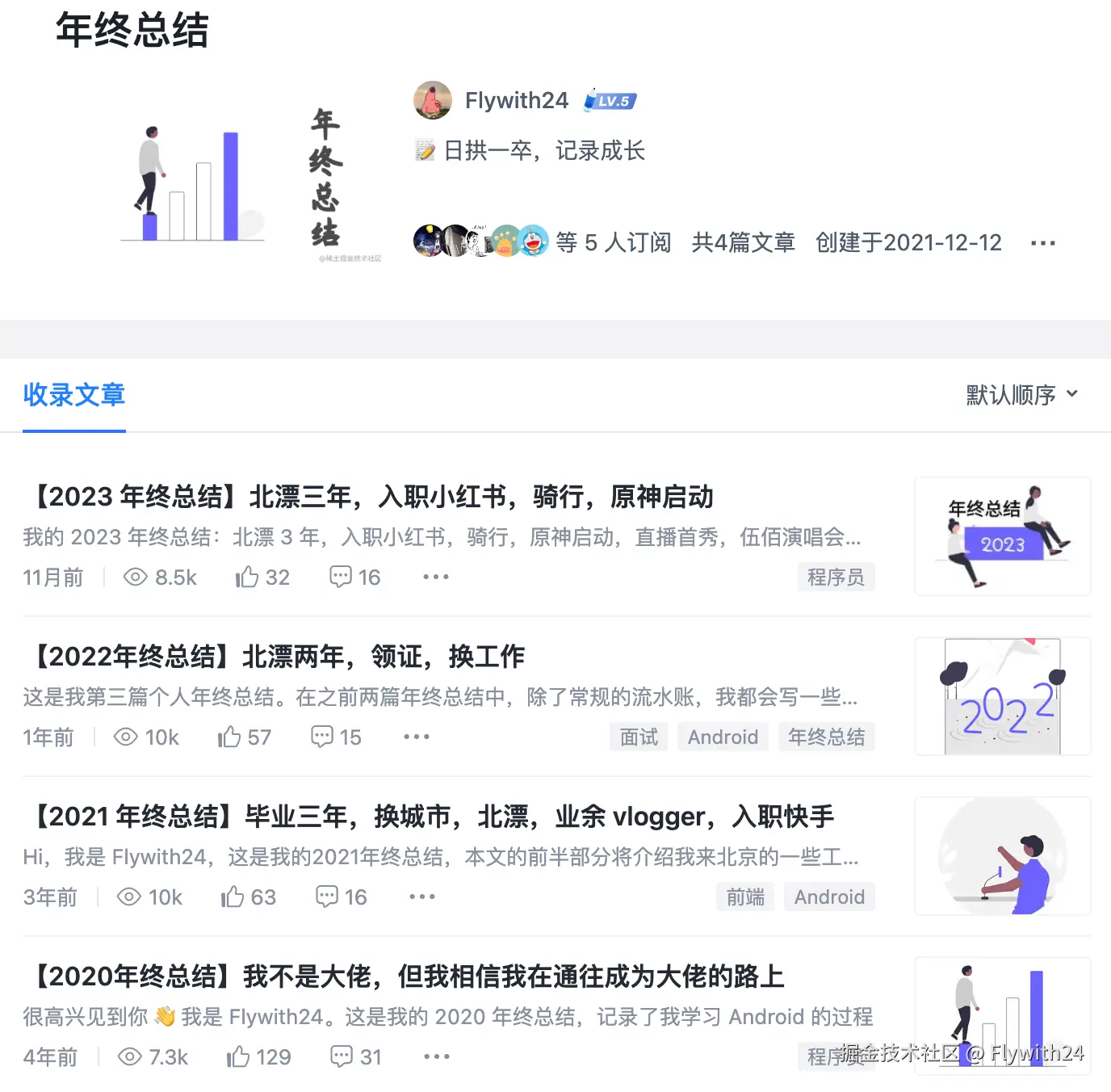Open more options for the 2022 article
The image size is (1111, 1092).
click(x=417, y=737)
